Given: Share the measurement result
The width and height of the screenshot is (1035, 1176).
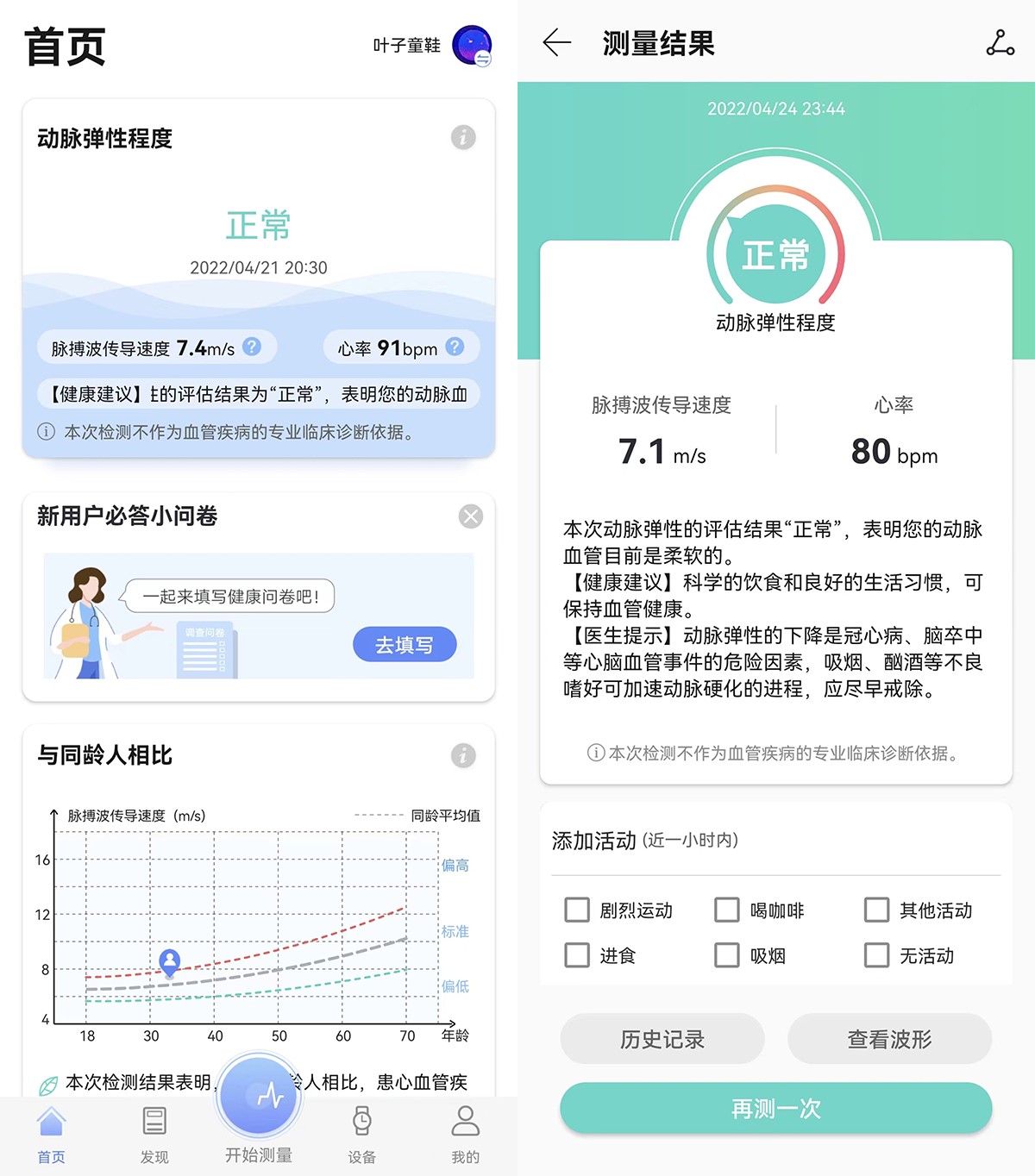Looking at the screenshot, I should click(1000, 42).
